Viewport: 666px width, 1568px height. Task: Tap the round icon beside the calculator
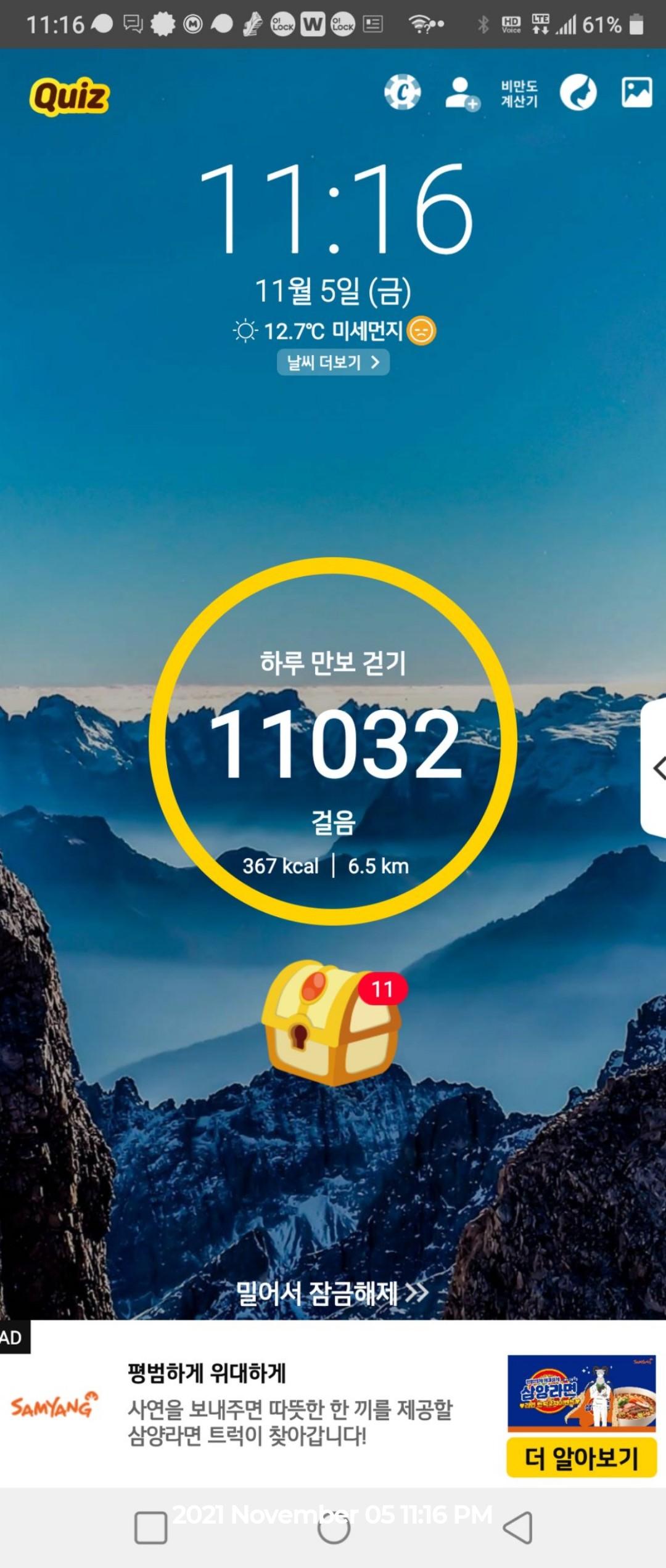tap(578, 92)
